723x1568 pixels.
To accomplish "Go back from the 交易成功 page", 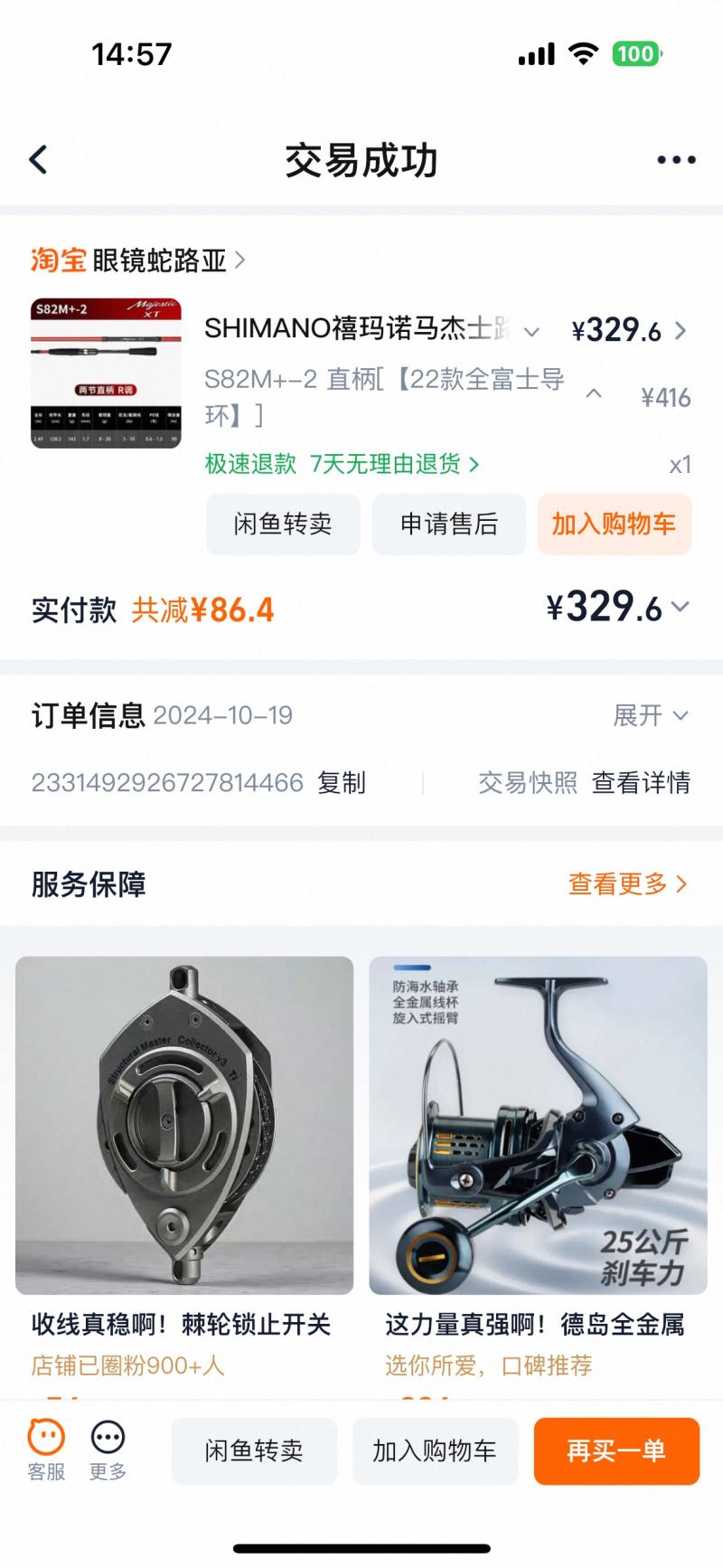I will 38,160.
